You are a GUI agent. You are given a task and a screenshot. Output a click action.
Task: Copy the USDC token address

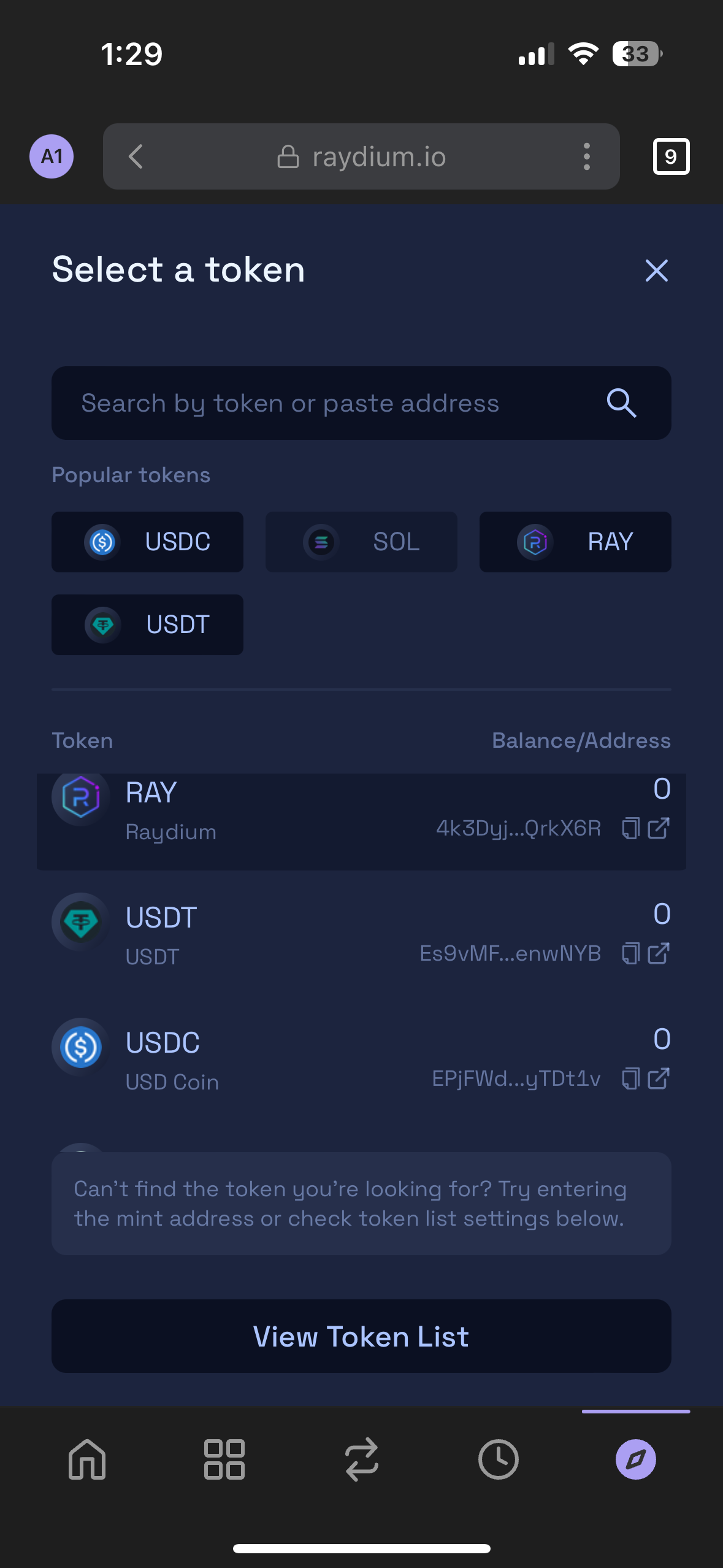pyautogui.click(x=630, y=1078)
